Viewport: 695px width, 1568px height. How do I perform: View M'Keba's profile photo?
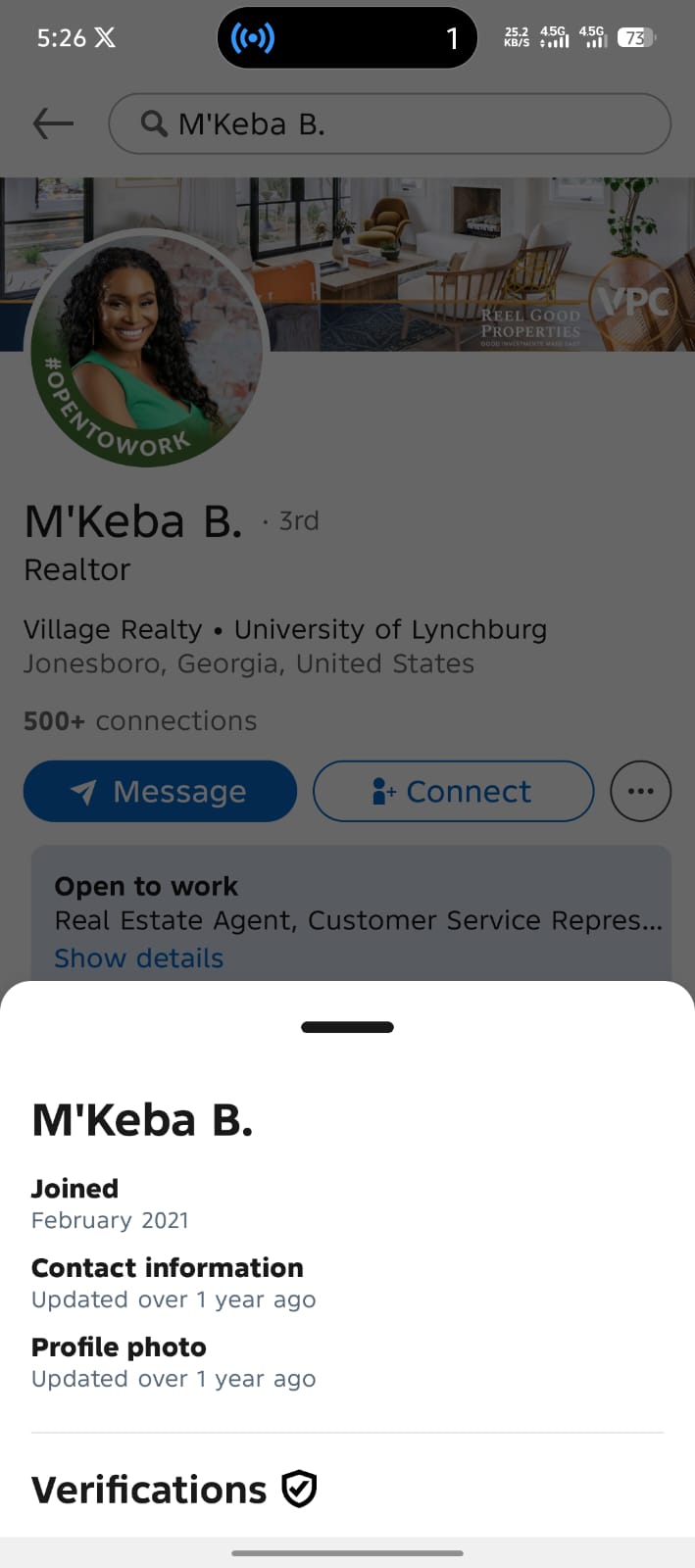pyautogui.click(x=147, y=348)
